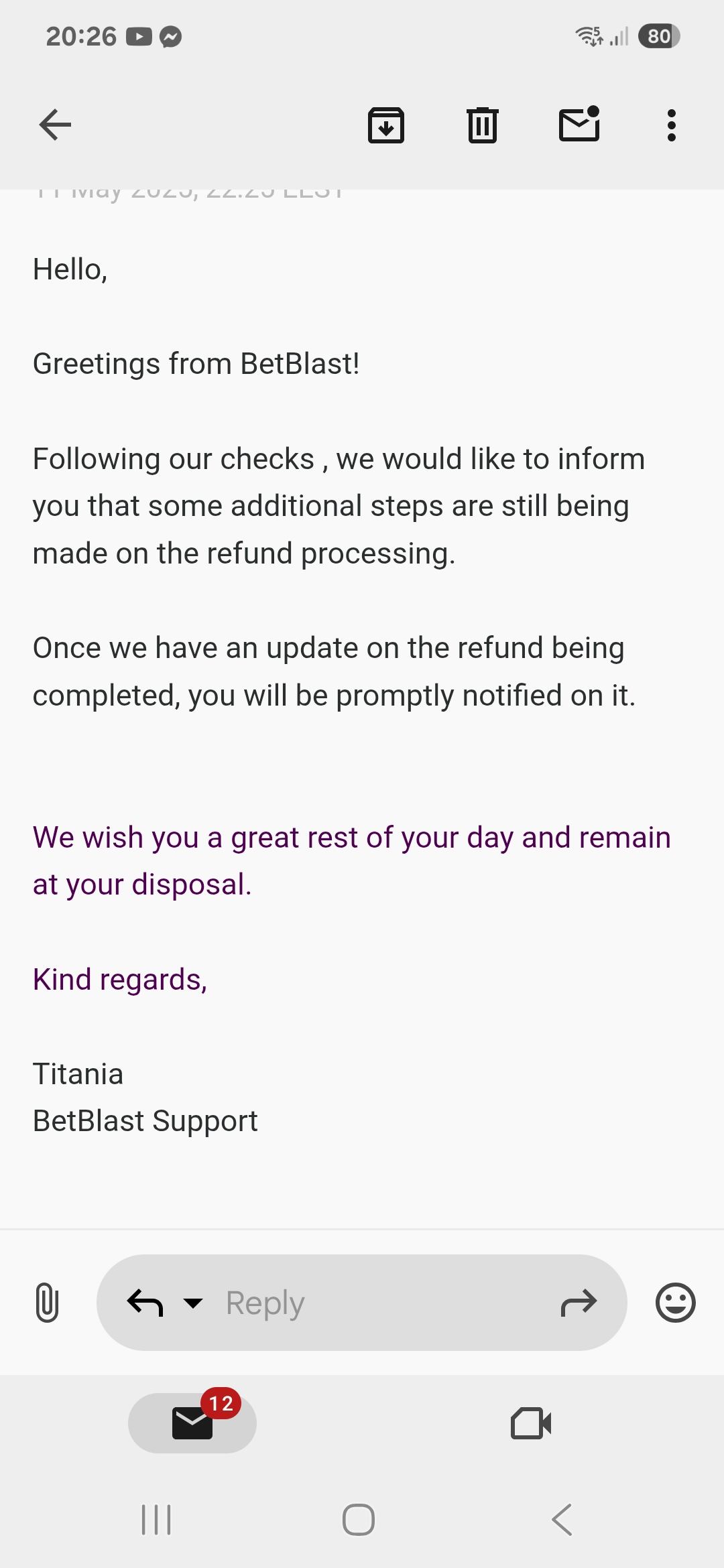Switch to the Meet video tab
724x1568 pixels.
tap(531, 1423)
